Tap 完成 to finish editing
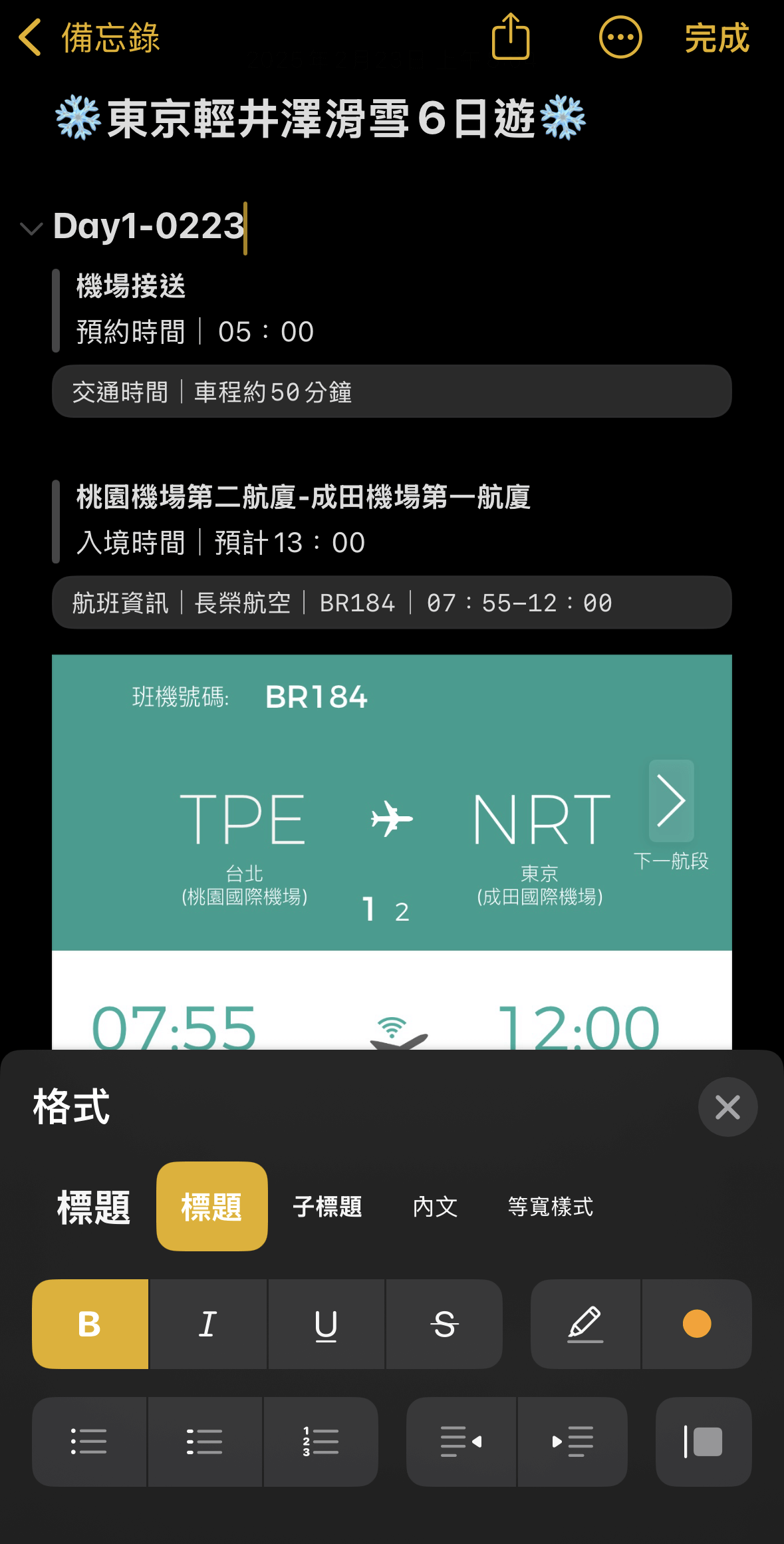 [x=716, y=38]
